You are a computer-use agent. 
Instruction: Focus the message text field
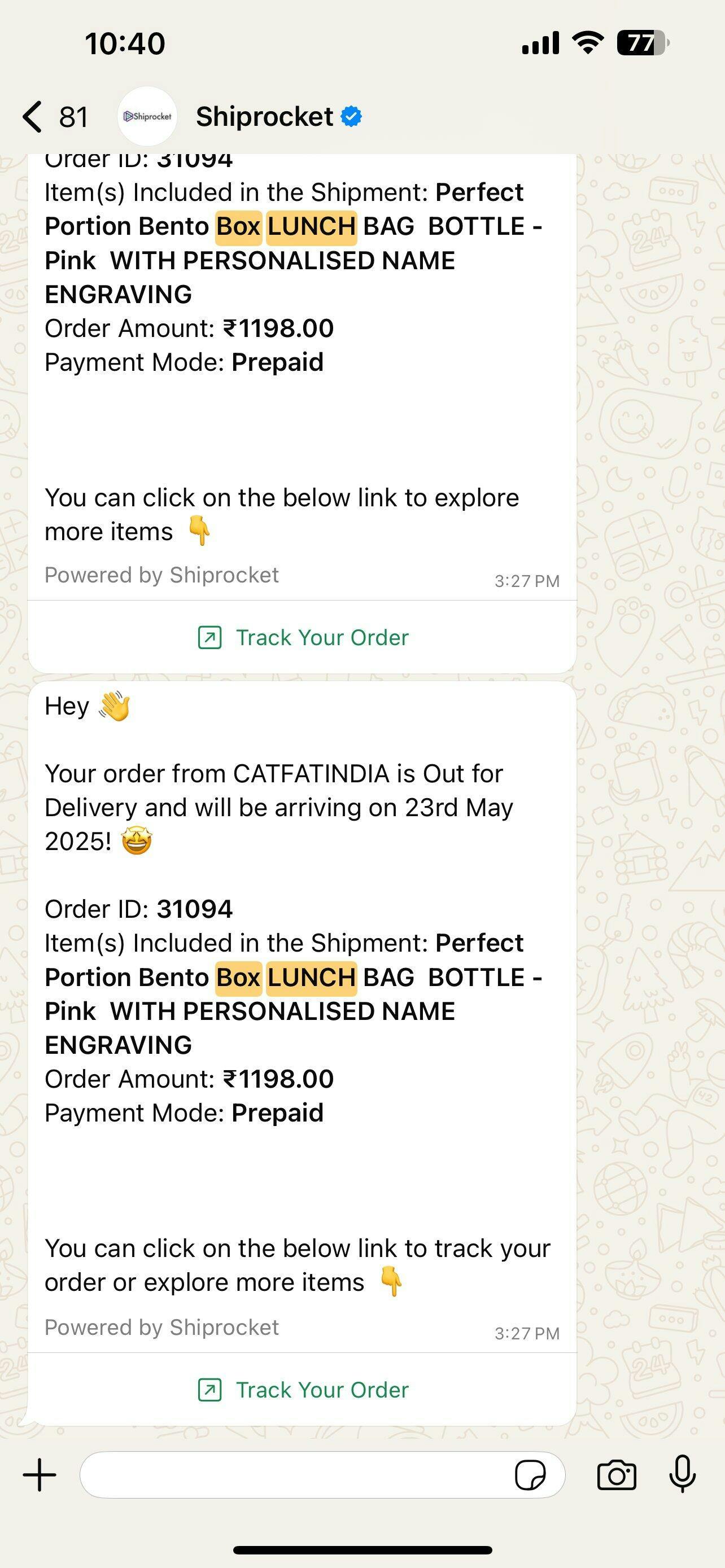tap(295, 1475)
